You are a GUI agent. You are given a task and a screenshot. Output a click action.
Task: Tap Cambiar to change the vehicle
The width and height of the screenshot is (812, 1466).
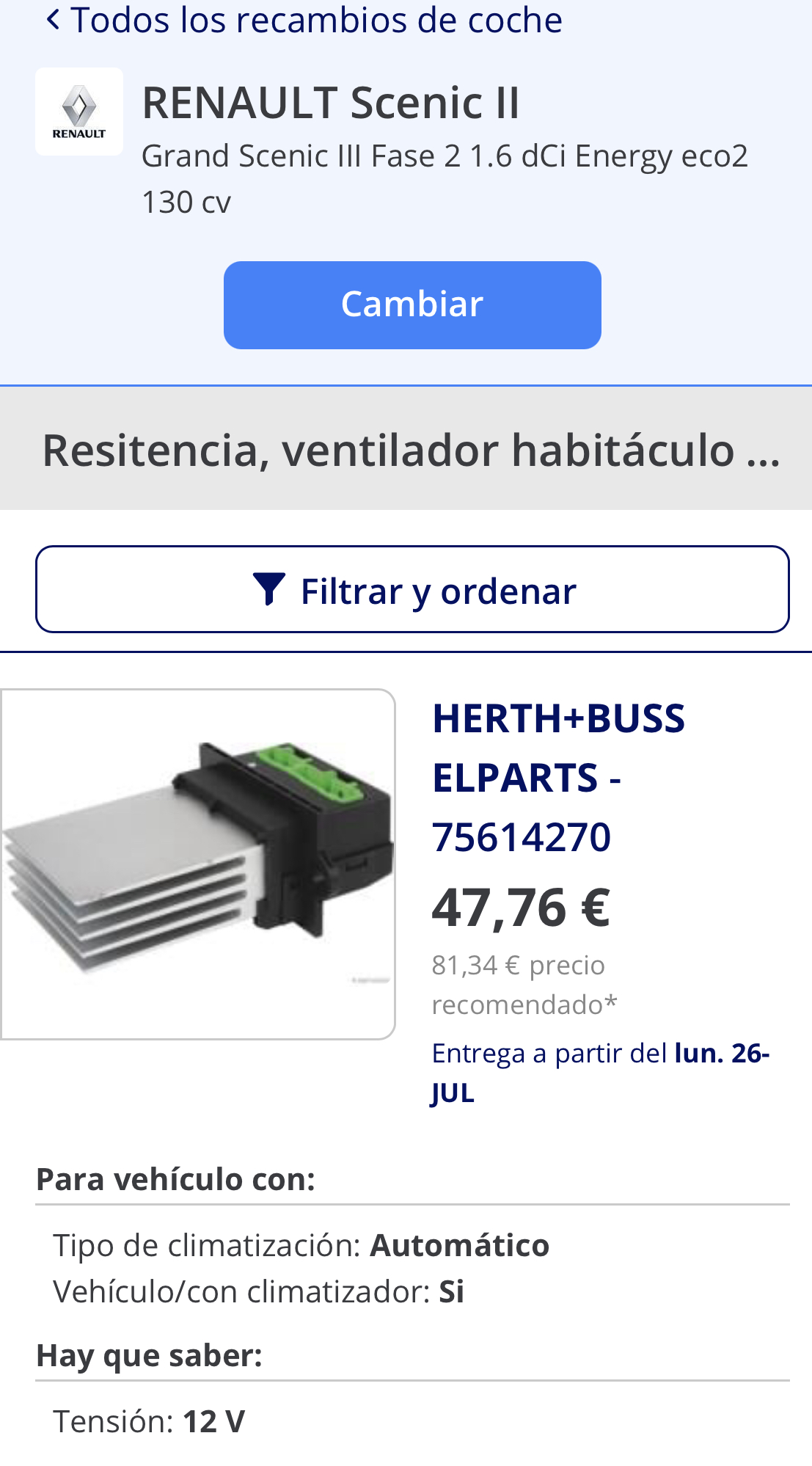tap(412, 304)
